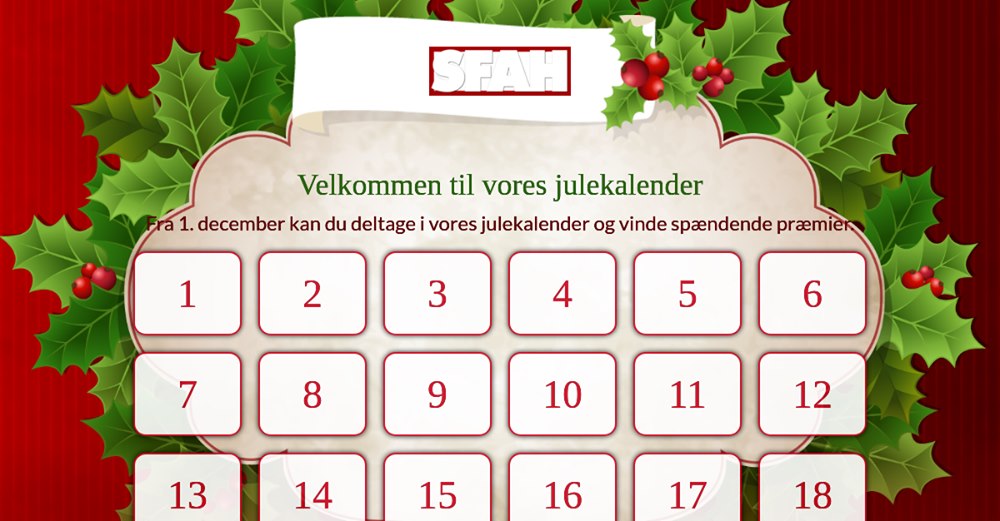1000x521 pixels.
Task: Open door number 9
Action: coord(437,394)
